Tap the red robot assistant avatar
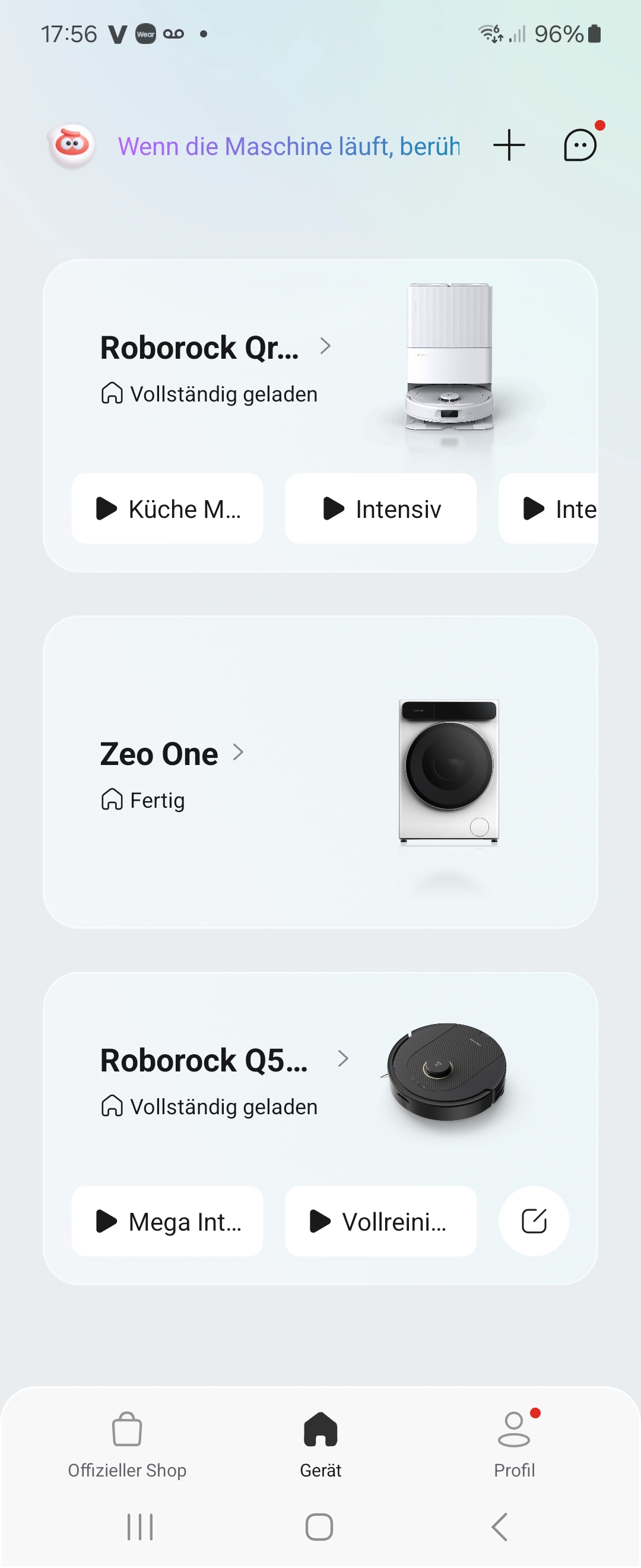Screen dimensions: 641x1568 tap(72, 146)
